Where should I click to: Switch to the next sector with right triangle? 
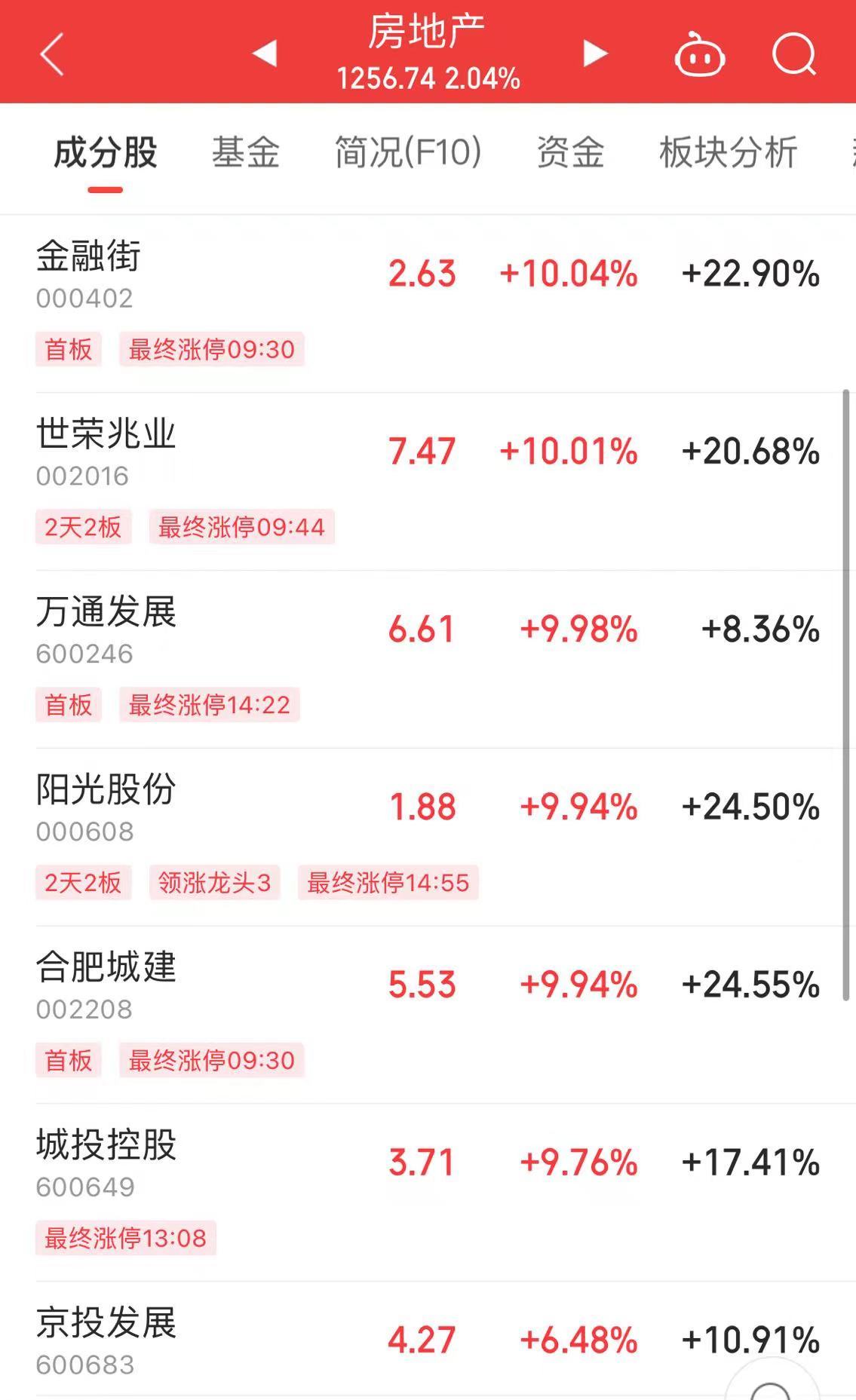pyautogui.click(x=594, y=54)
